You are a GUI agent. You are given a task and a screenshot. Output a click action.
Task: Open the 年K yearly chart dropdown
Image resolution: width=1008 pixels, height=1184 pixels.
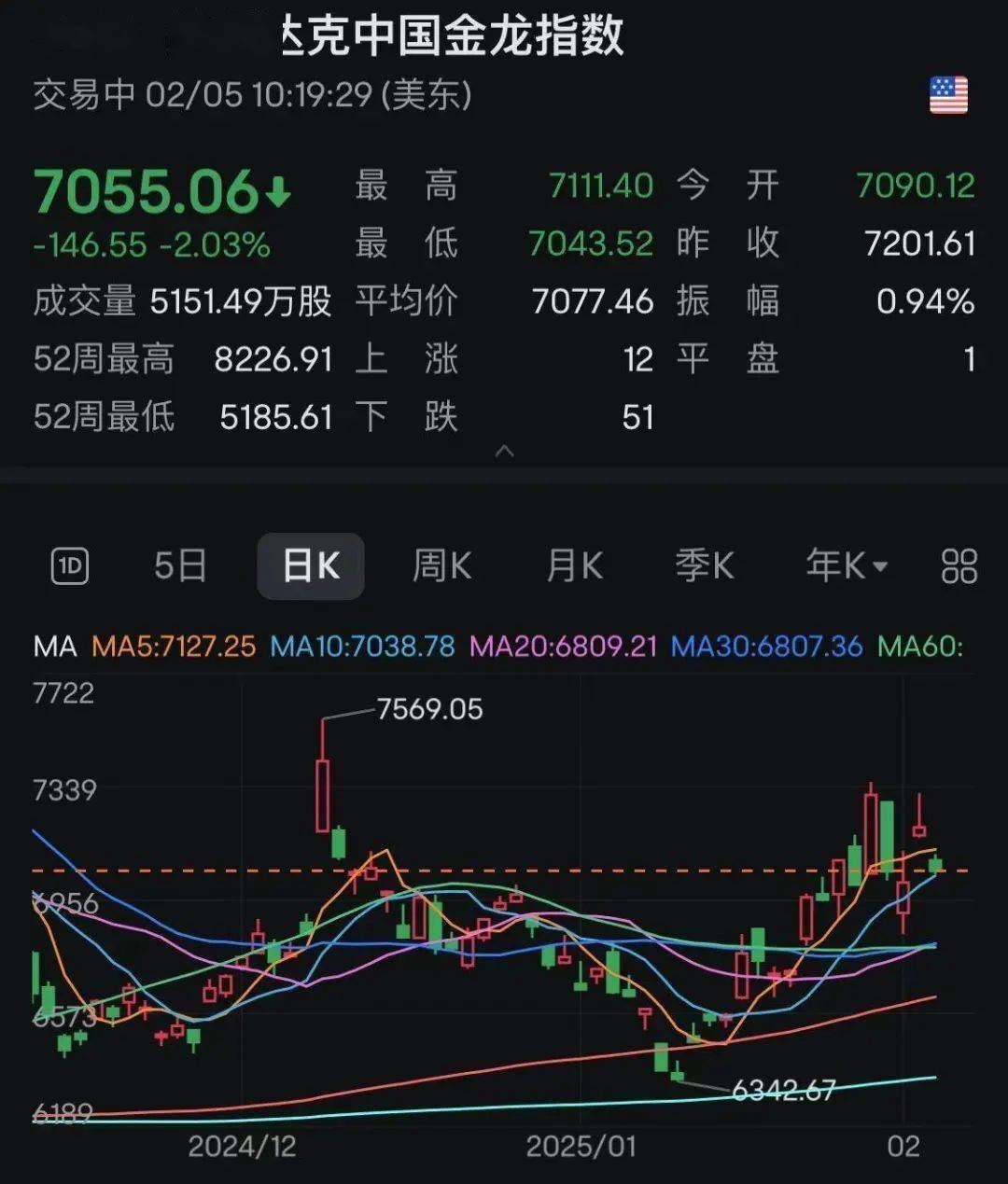[x=842, y=566]
